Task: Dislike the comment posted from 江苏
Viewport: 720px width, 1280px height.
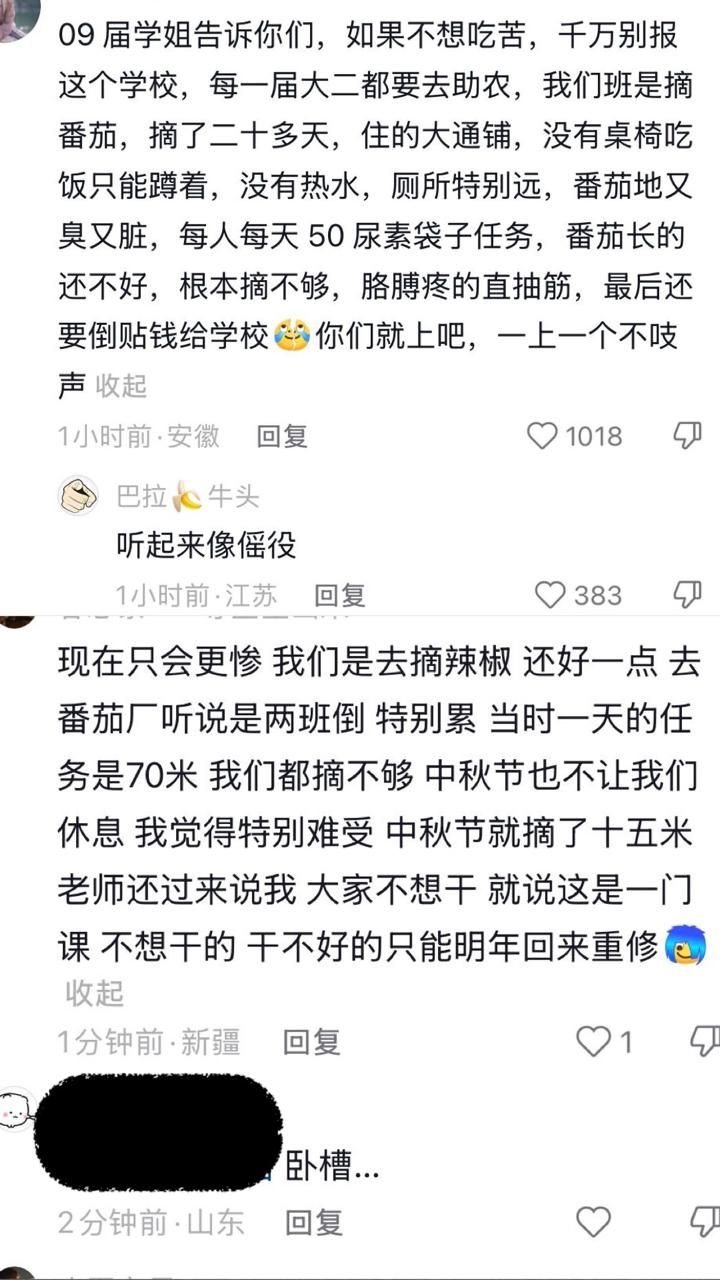Action: point(686,596)
